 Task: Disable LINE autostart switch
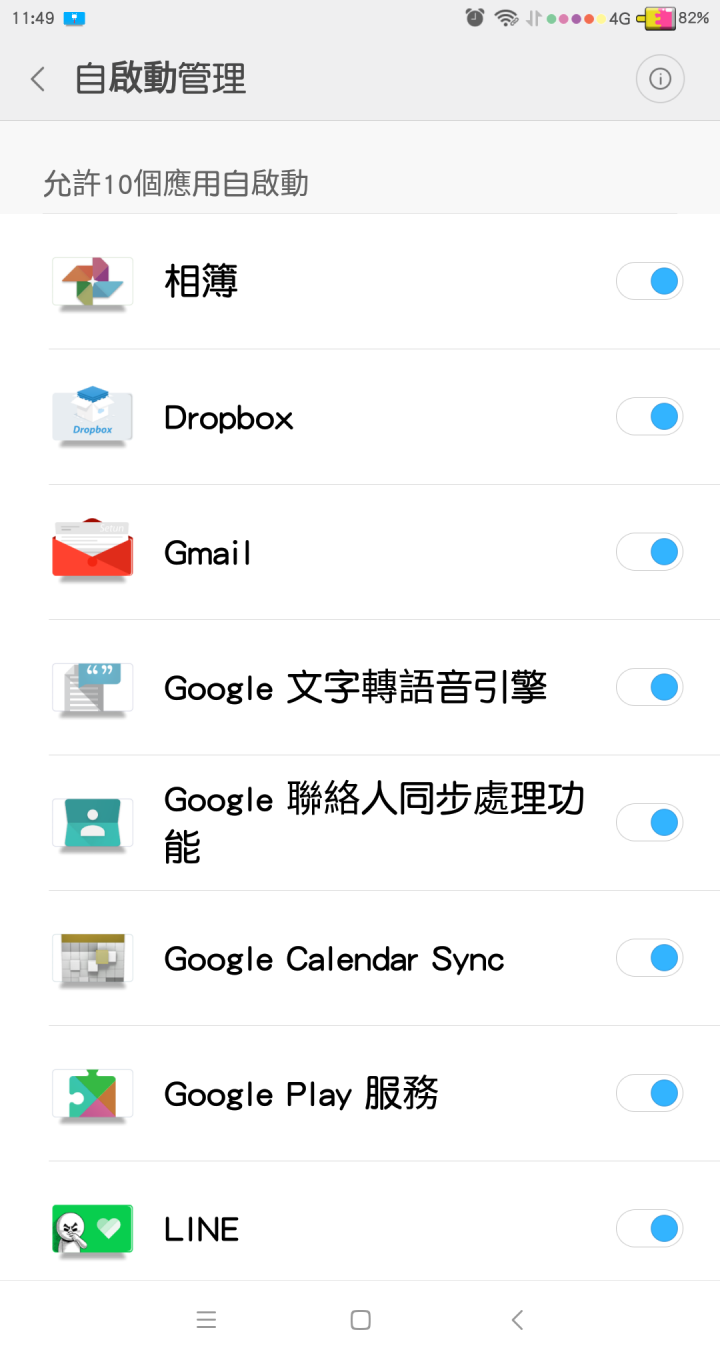click(649, 1229)
